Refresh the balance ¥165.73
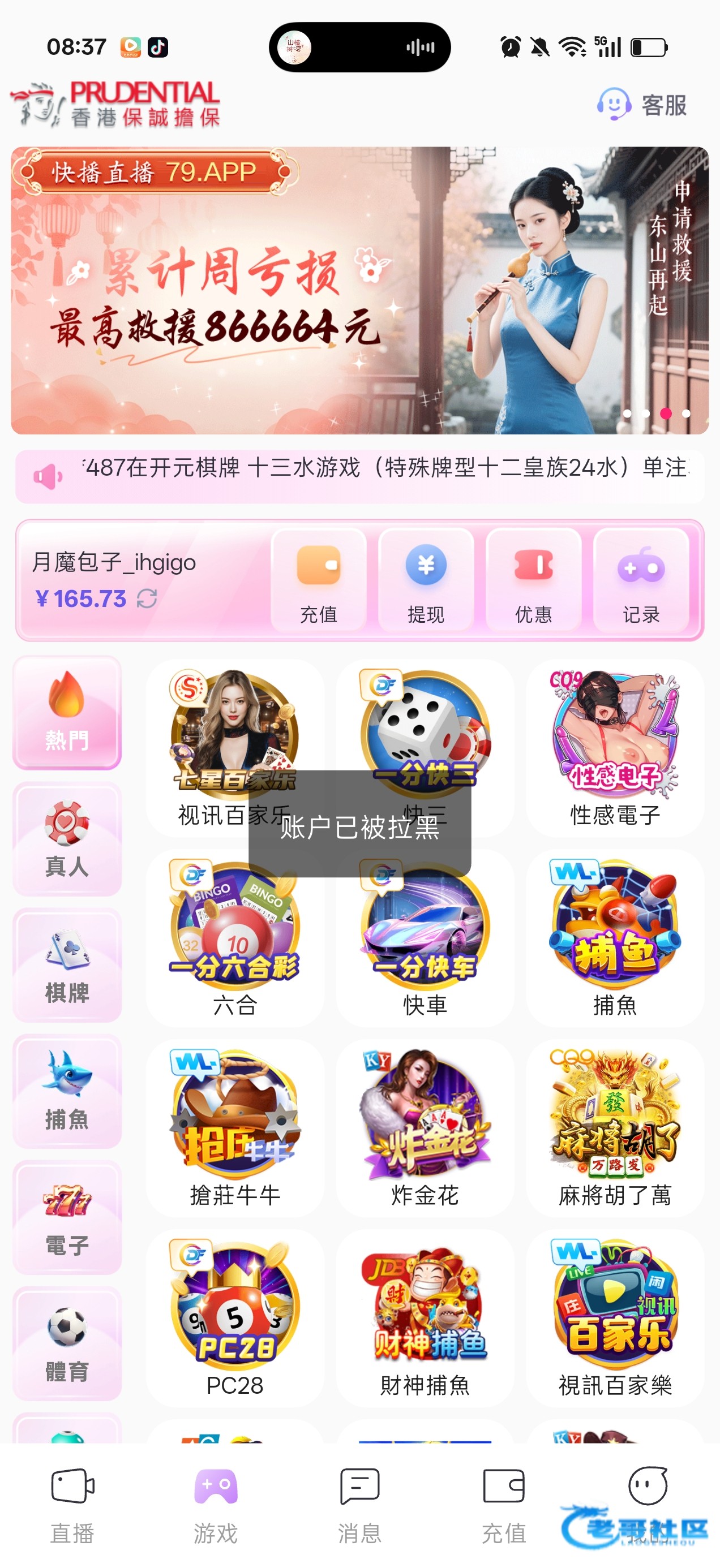This screenshot has width=720, height=1568. point(147,599)
